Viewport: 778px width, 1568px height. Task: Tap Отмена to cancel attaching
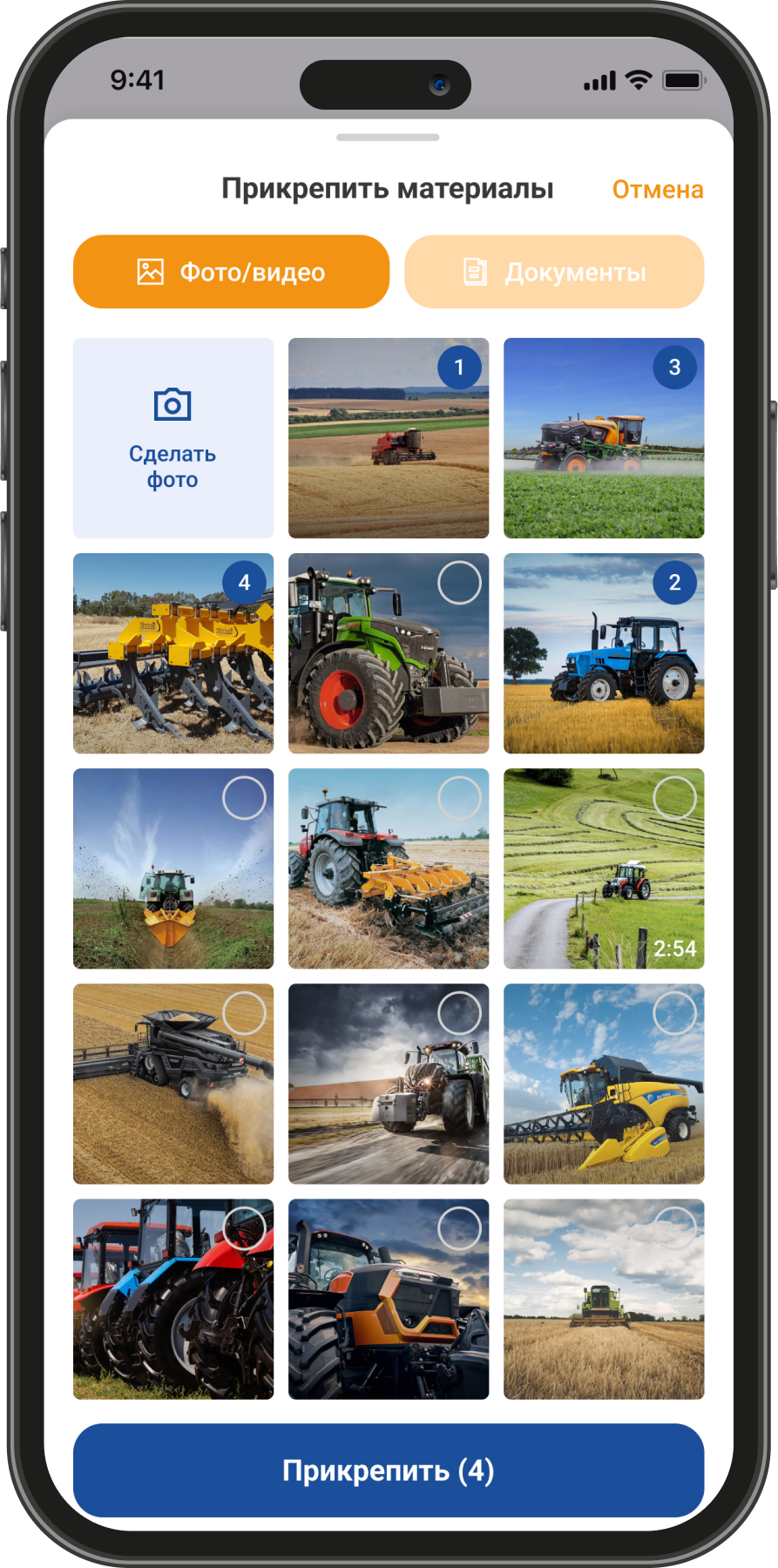[657, 190]
